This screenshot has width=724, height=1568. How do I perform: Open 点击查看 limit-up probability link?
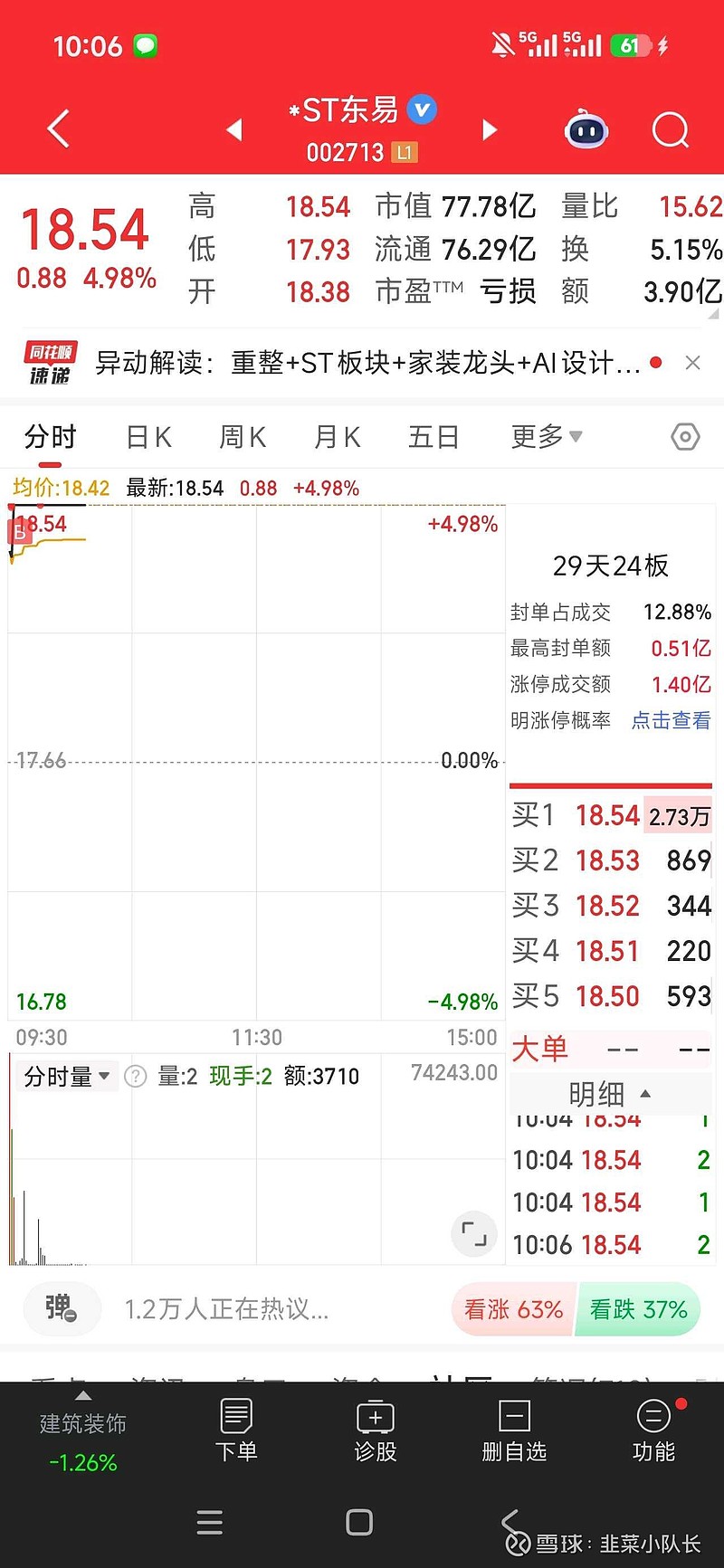point(670,721)
